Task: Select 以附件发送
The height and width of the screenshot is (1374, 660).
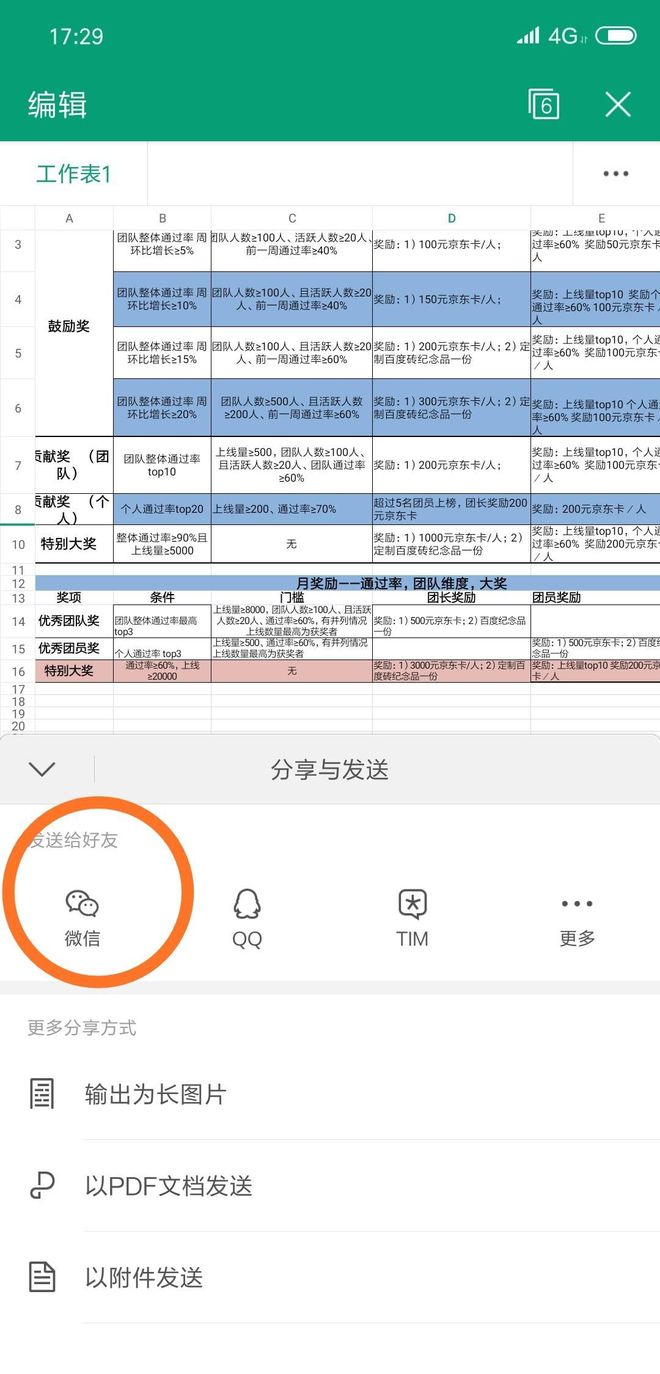Action: click(x=330, y=1277)
